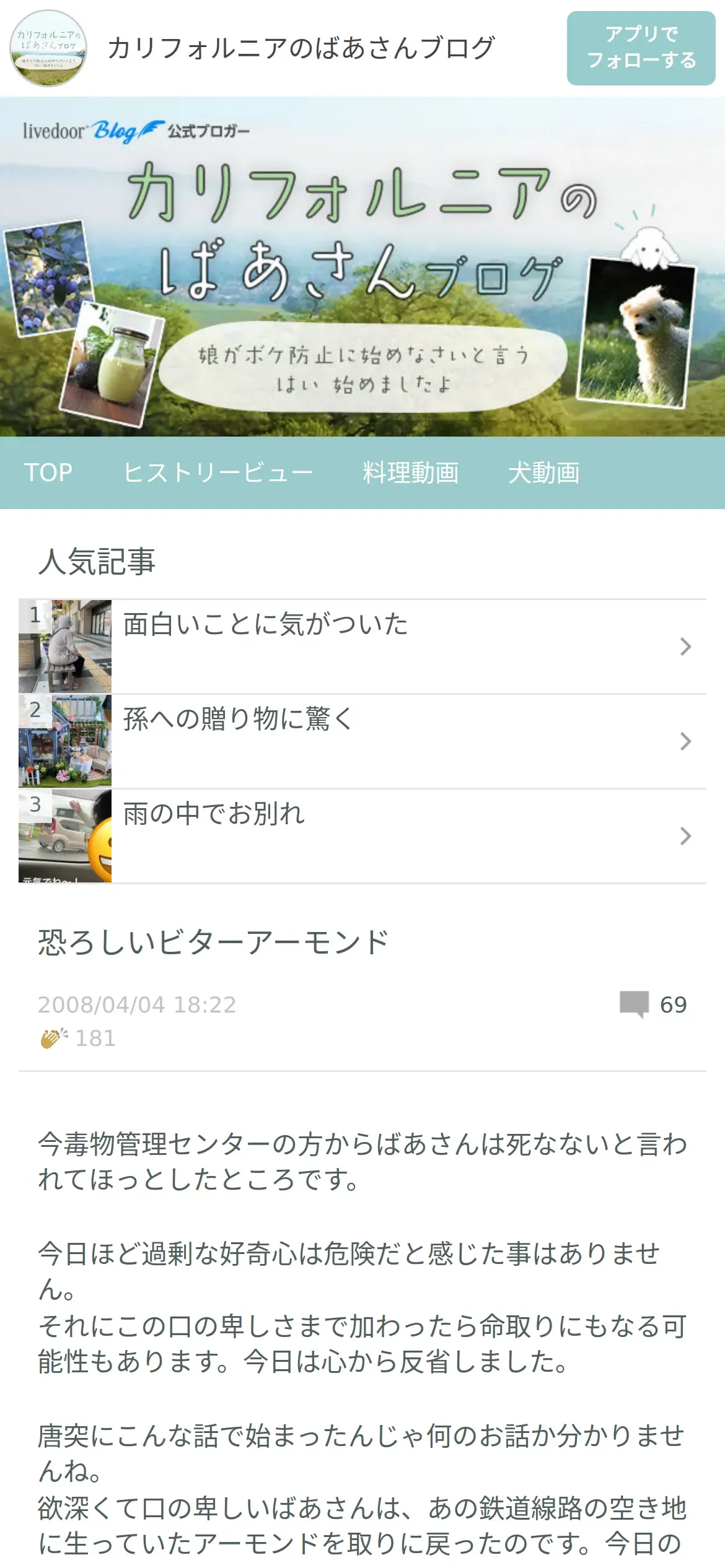The width and height of the screenshot is (725, 1568).
Task: Open the post title 恐ろしいビターアーモンド
Action: point(214,942)
